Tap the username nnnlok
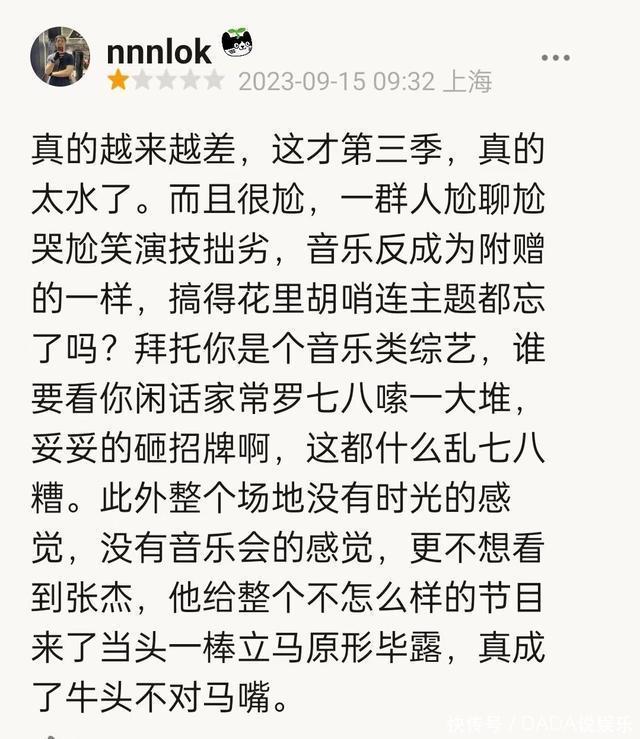Viewport: 640px width, 739px height. tap(159, 50)
